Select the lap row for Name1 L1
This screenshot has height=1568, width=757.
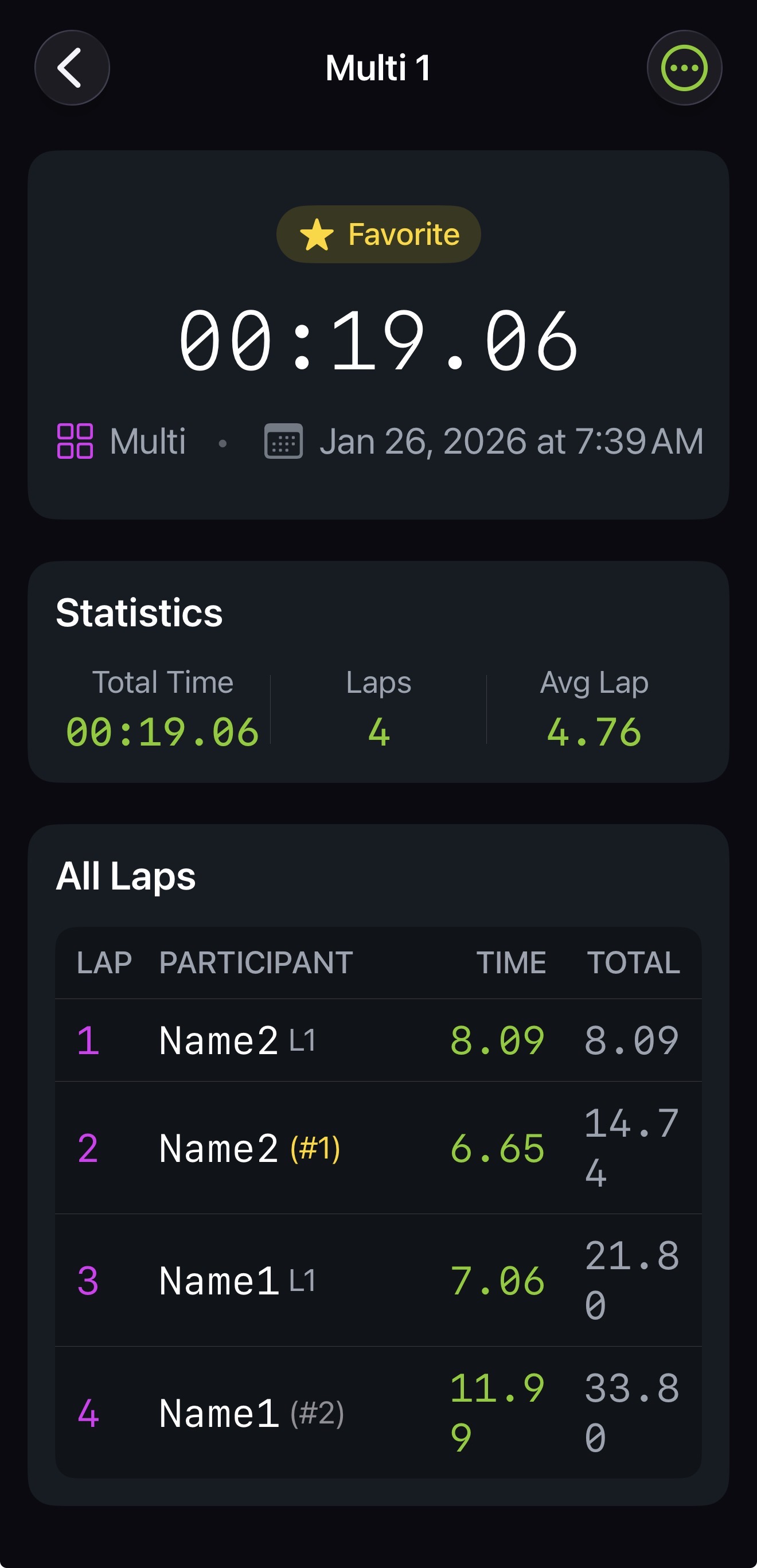tap(377, 1278)
